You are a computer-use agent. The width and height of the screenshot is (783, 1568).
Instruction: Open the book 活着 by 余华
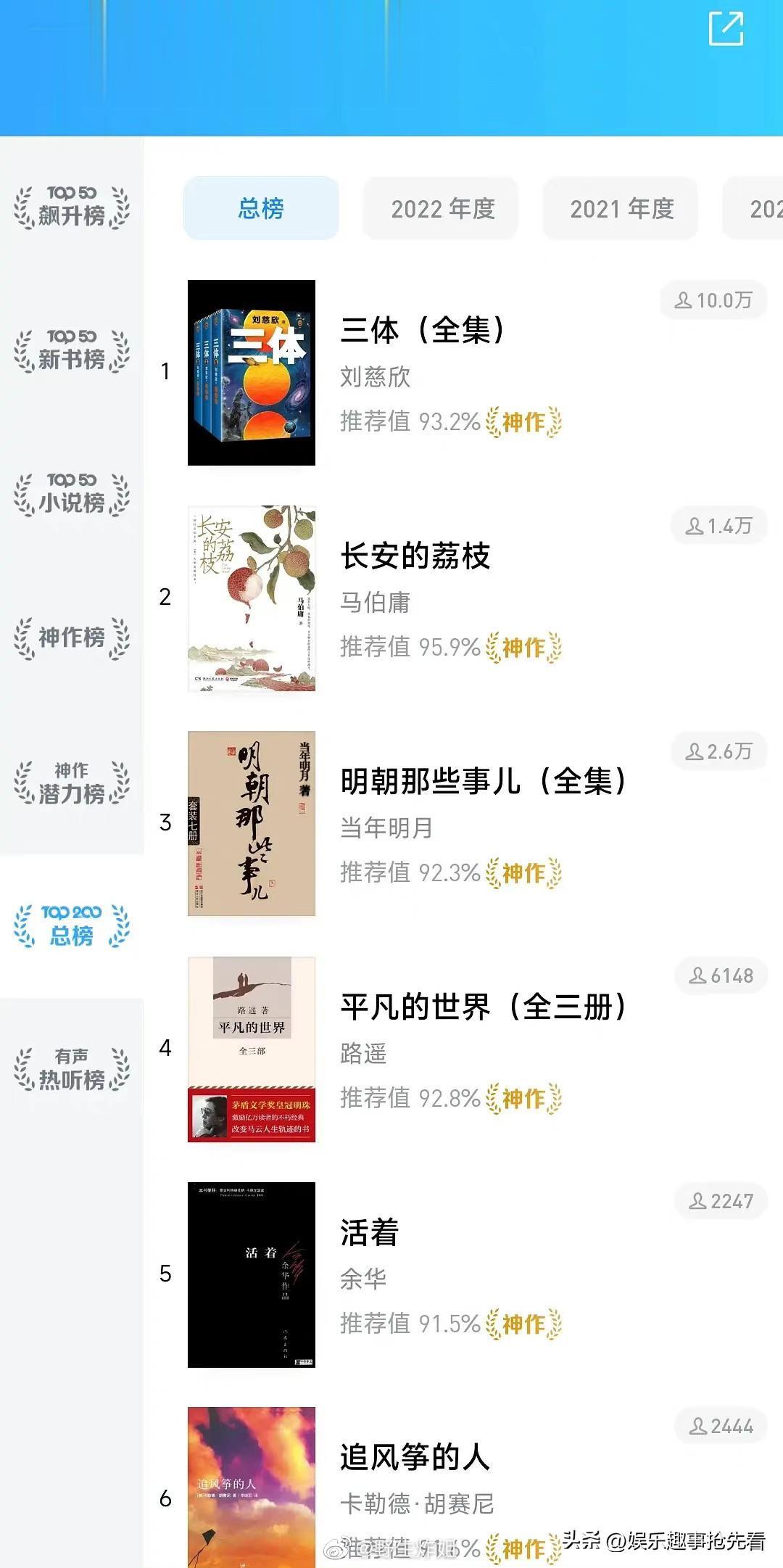[464, 1274]
